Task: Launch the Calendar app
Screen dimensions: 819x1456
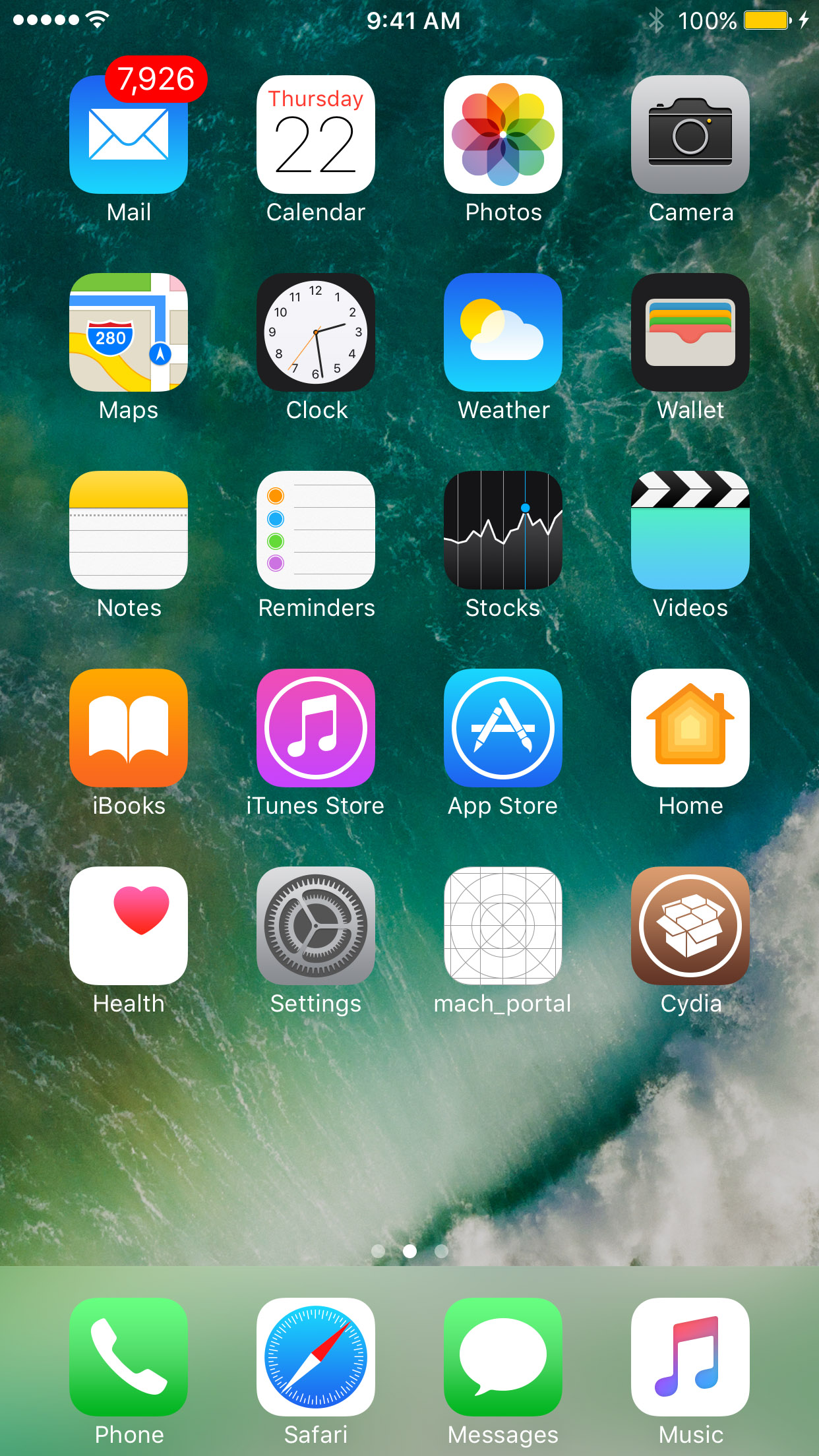Action: coord(316,135)
